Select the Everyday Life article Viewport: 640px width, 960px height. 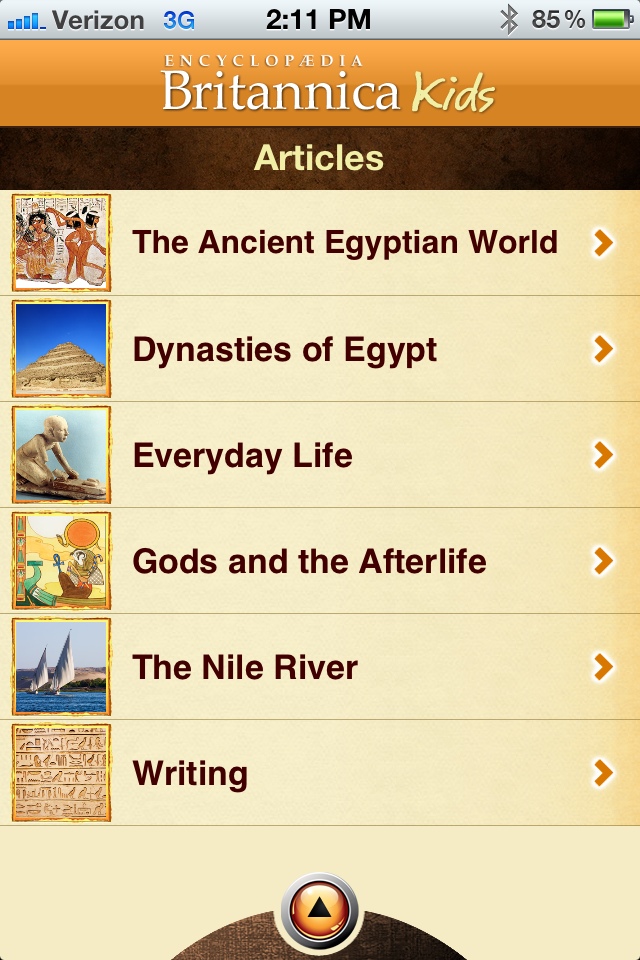pos(243,456)
